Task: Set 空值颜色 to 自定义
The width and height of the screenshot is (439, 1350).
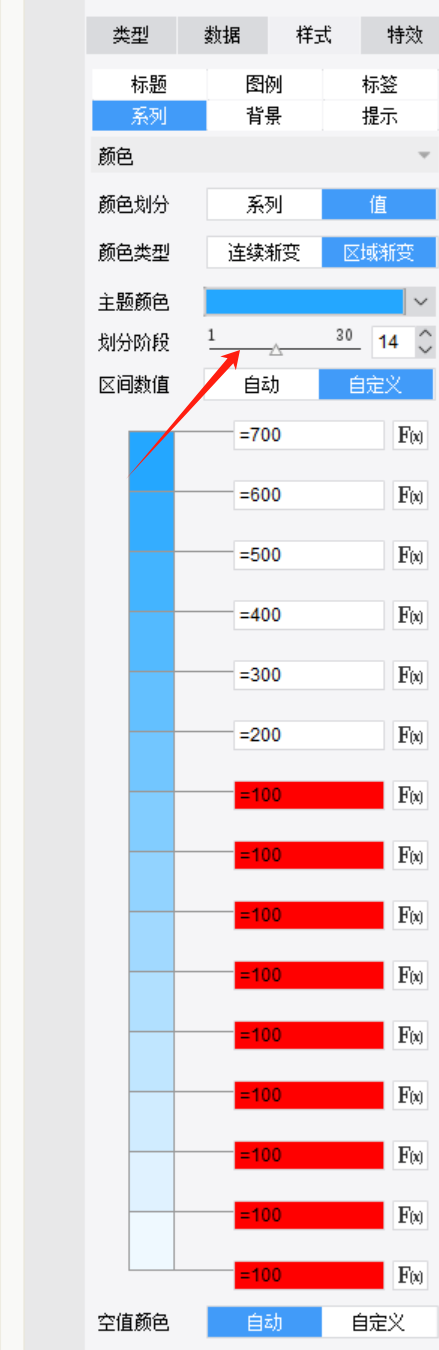Action: tap(379, 1323)
